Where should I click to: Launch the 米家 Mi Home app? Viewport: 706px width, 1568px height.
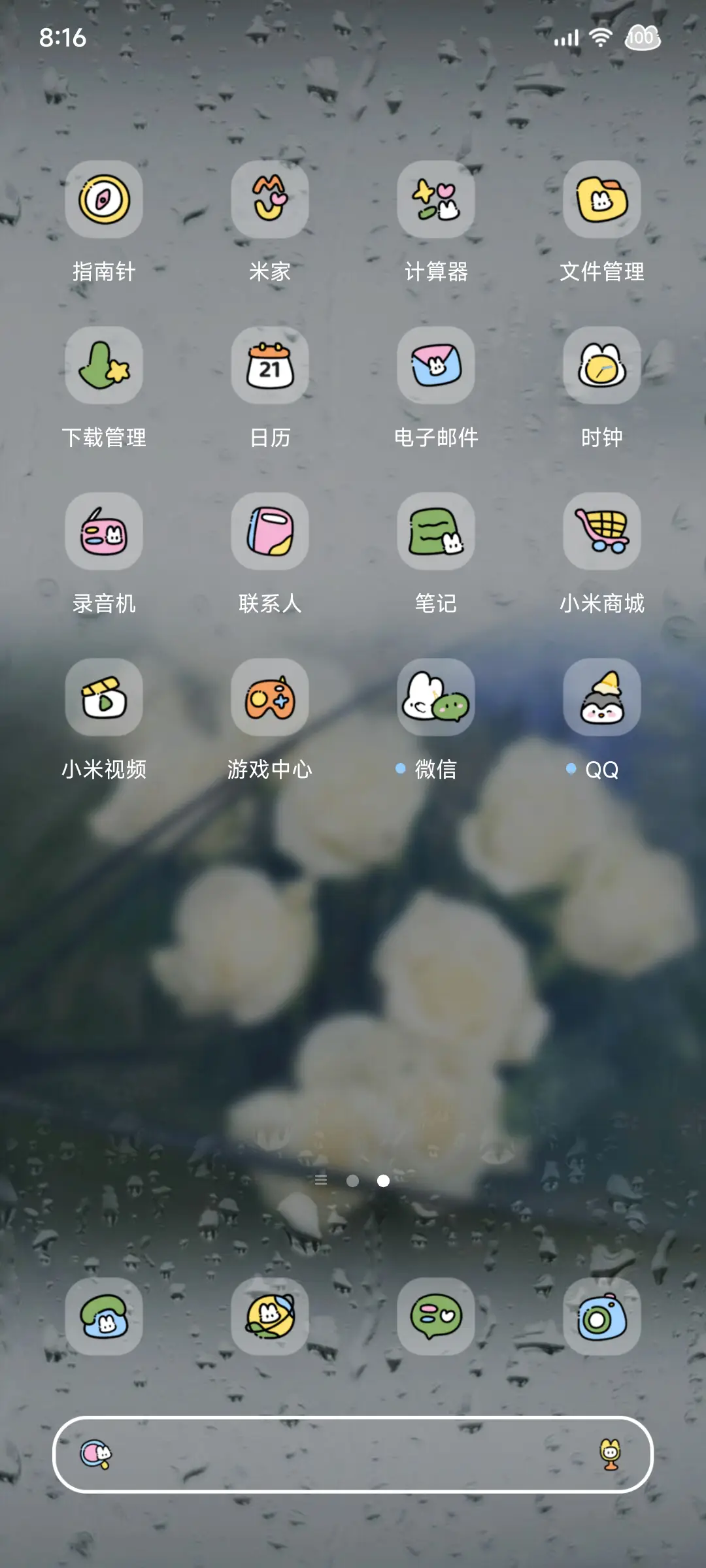click(x=270, y=201)
